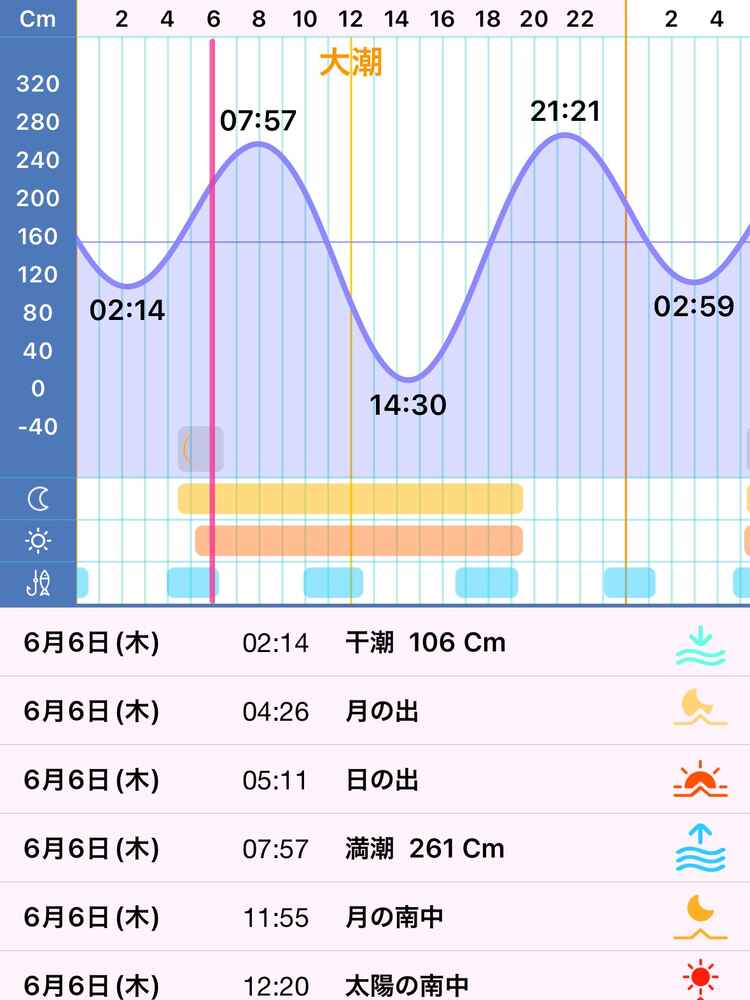750x1000 pixels.
Task: Open the 11:55 月の南中 entry
Action: coord(375,917)
